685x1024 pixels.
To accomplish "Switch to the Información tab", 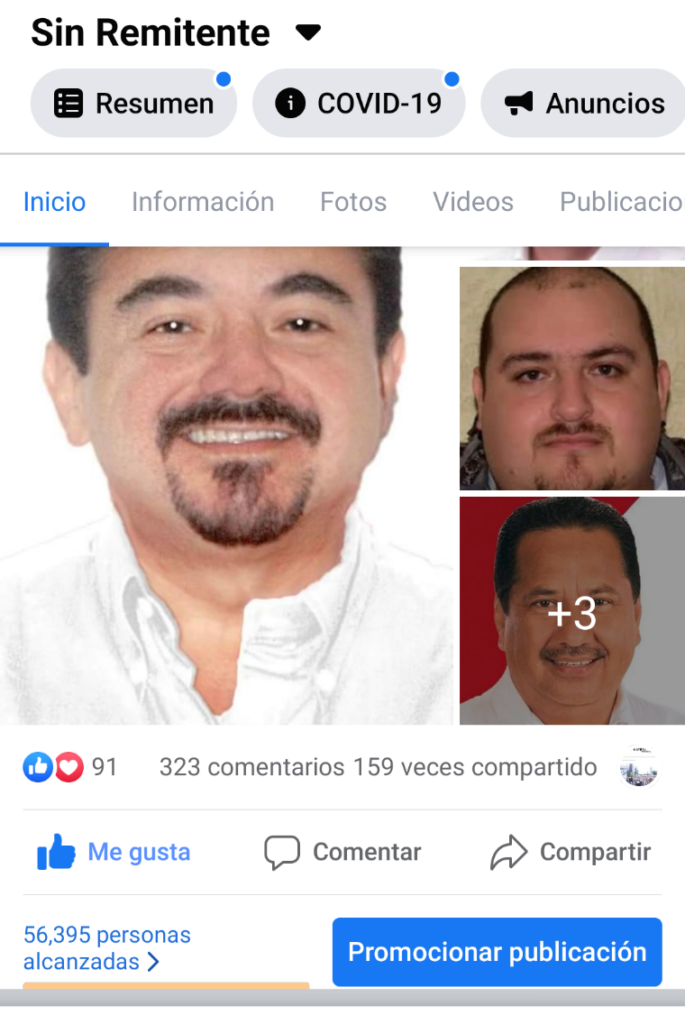I will click(x=203, y=202).
